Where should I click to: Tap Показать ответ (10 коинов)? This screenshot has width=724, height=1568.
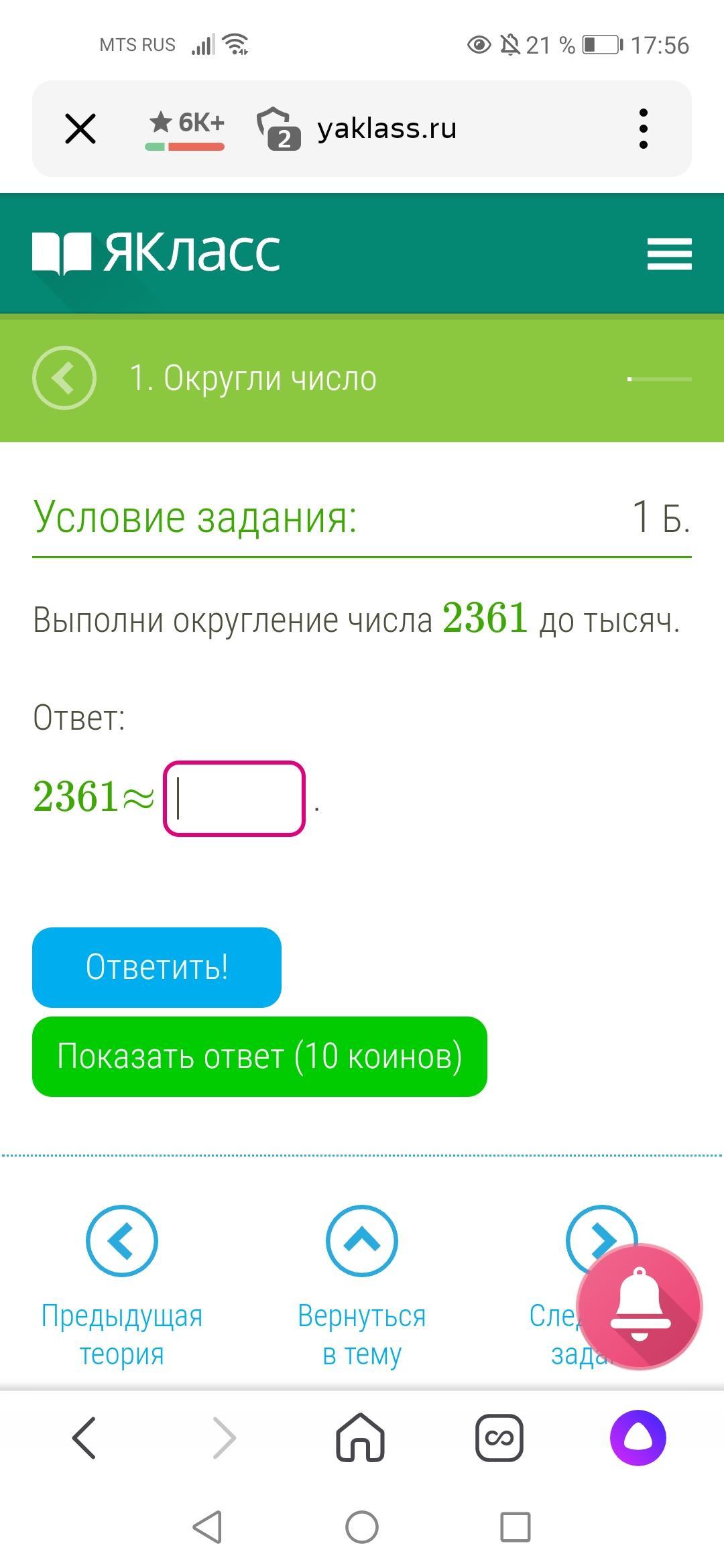coord(259,1056)
